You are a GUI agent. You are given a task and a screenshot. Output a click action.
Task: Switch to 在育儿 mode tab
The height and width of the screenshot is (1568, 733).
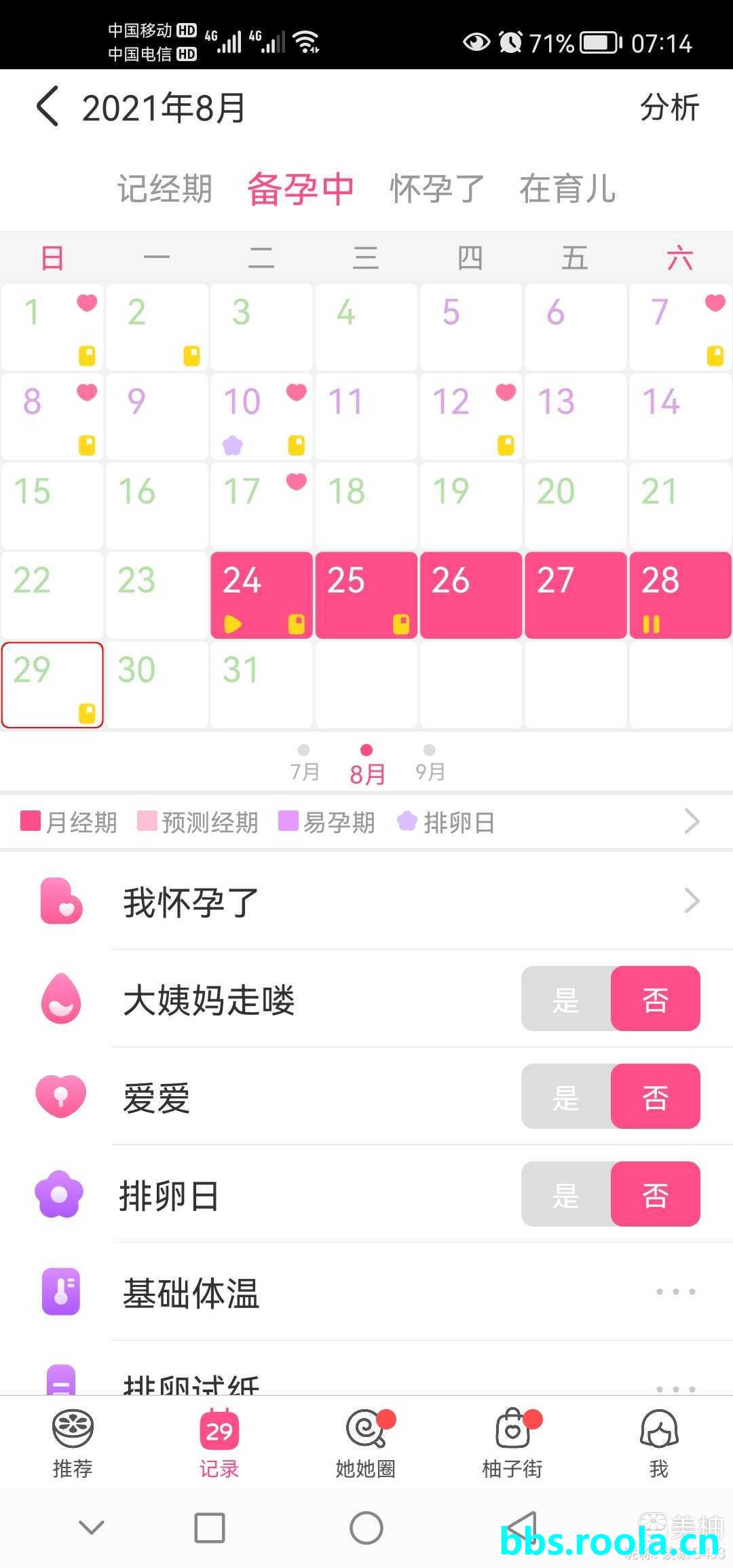(567, 189)
